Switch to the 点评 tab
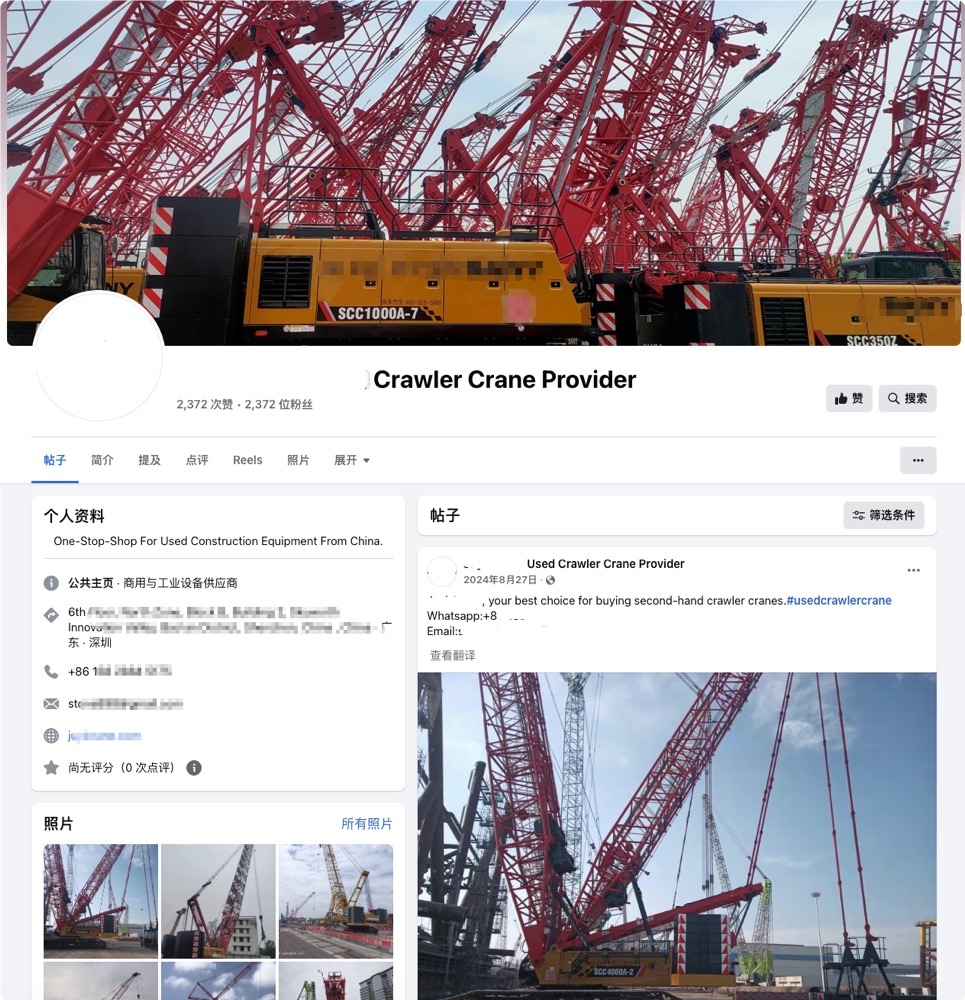Viewport: 965px width, 1000px height. (x=197, y=460)
